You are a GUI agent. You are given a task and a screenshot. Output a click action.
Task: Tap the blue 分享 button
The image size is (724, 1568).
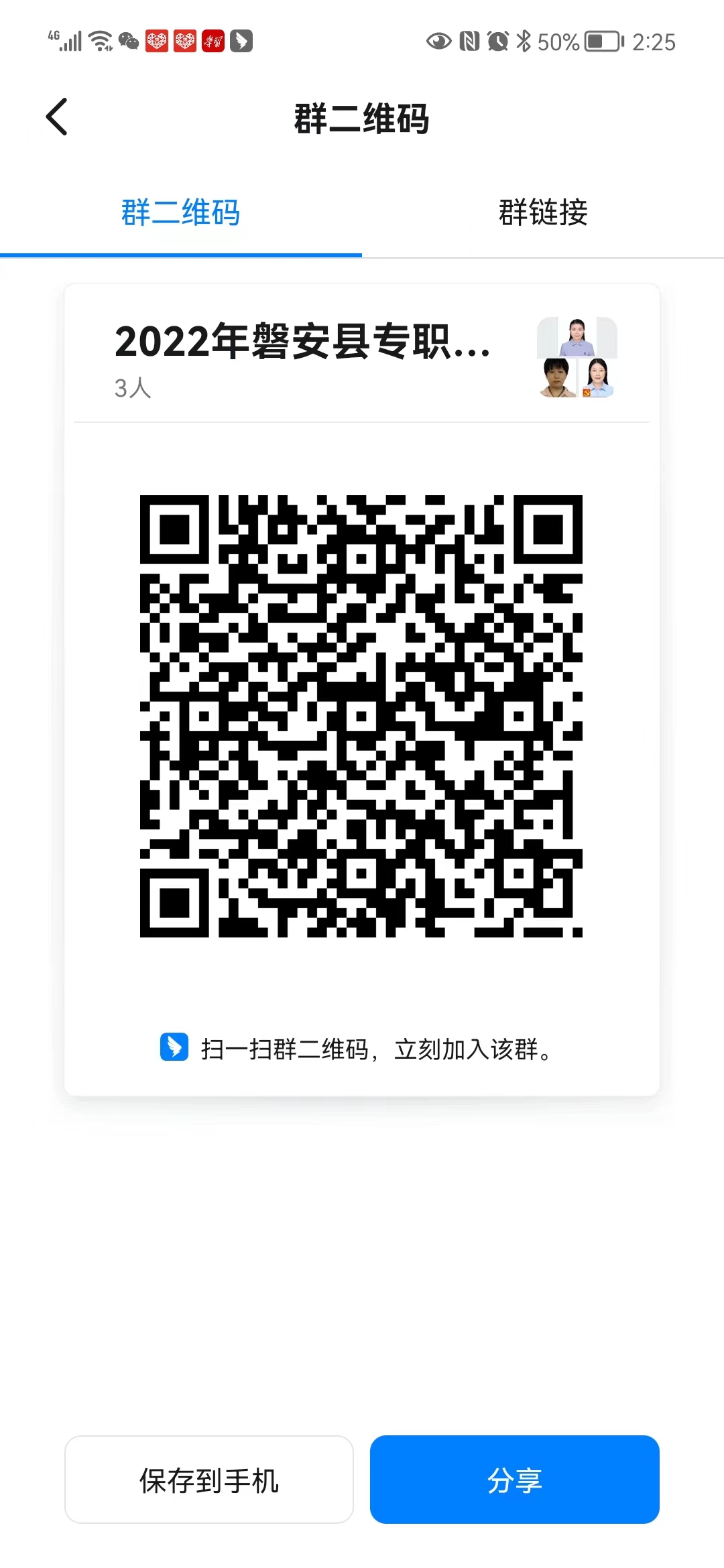pos(514,1480)
